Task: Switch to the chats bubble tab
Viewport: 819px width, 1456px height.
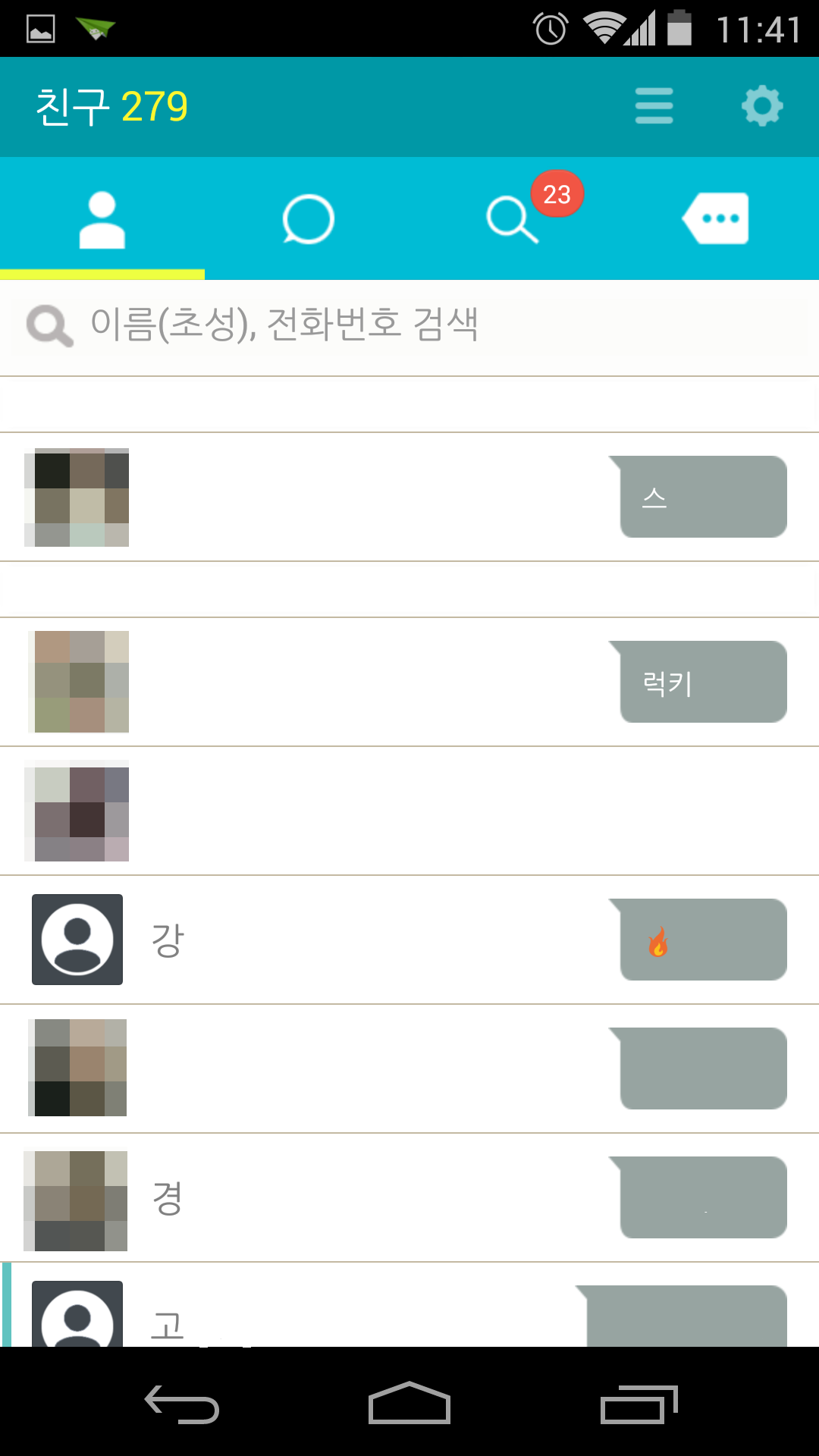Action: tap(308, 220)
